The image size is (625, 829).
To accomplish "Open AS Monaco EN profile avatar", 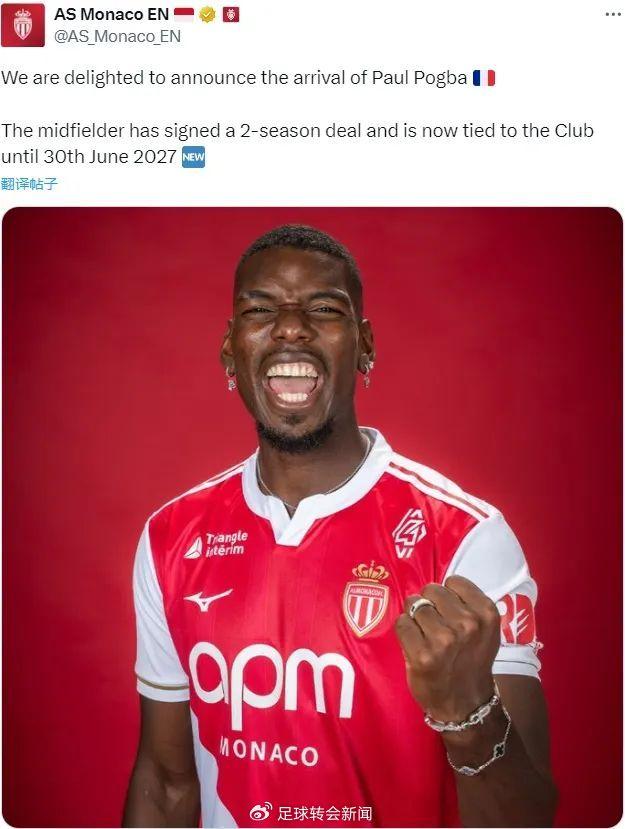I will pyautogui.click(x=23, y=25).
